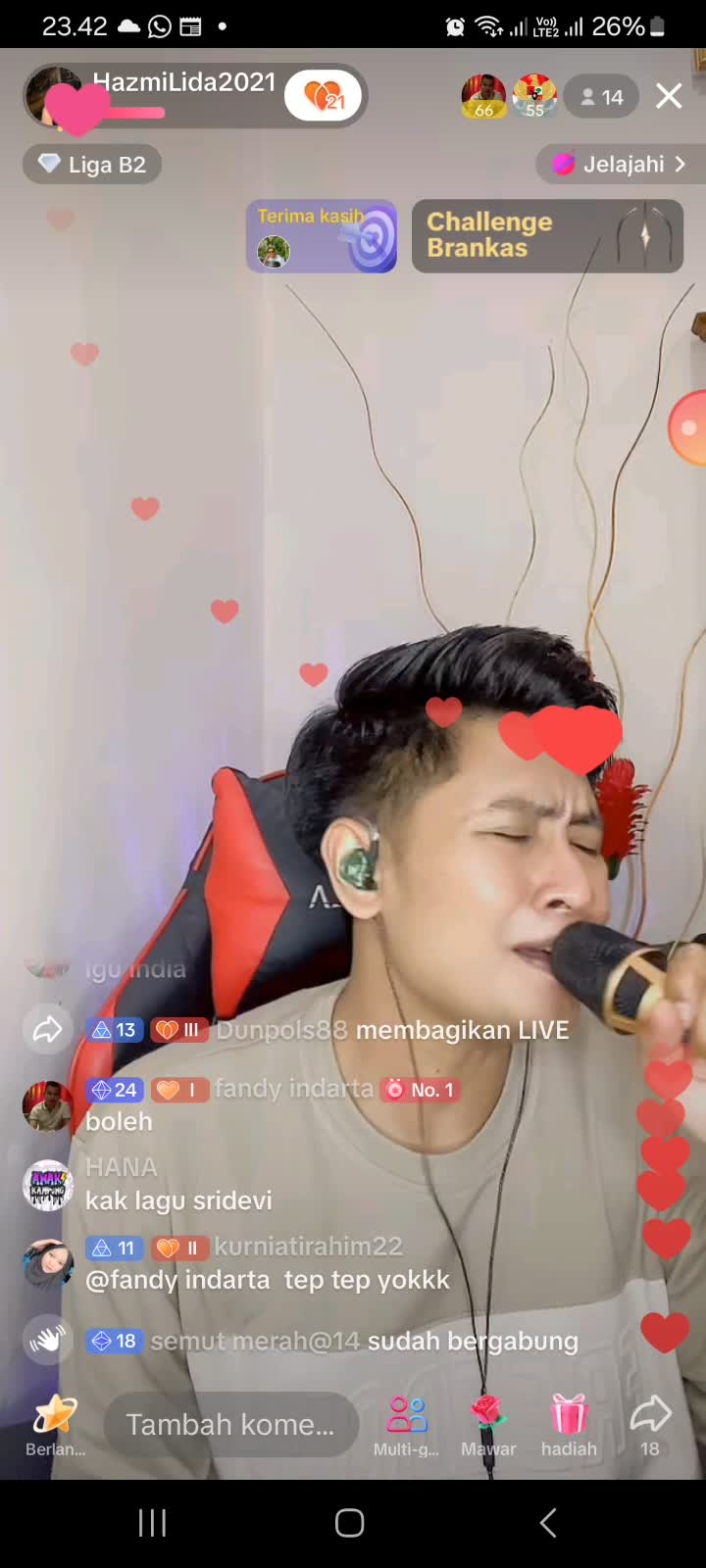This screenshot has width=706, height=1568.
Task: Open the Liga B2 badge
Action: pyautogui.click(x=91, y=164)
